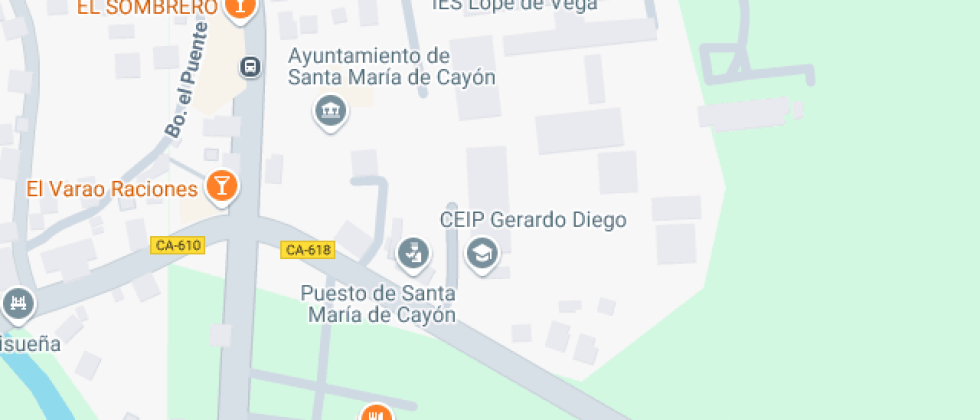The image size is (980, 420).
Task: Tap the CEIP Gerardo Diego school marker
Action: [x=483, y=254]
